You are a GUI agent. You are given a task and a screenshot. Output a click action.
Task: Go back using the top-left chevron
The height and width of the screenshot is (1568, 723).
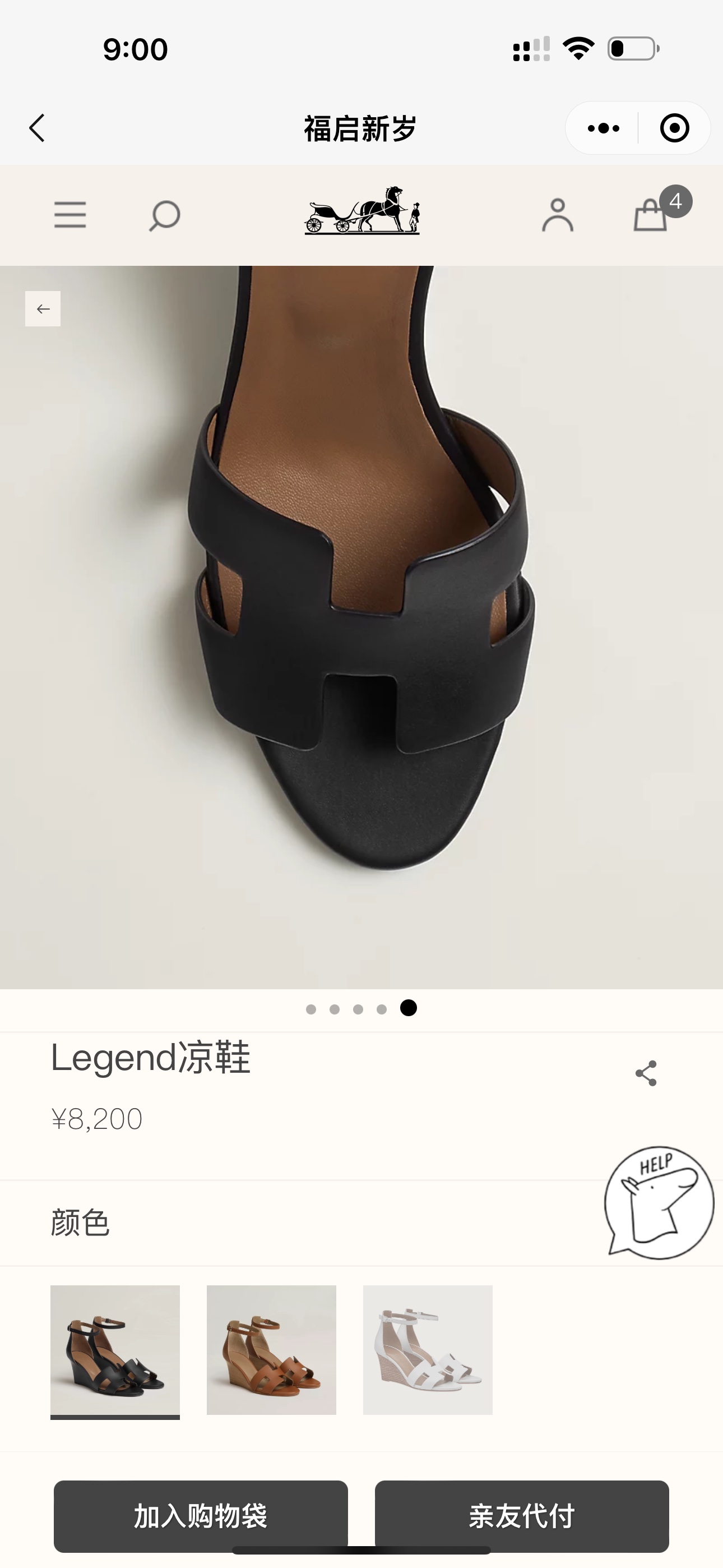37,128
